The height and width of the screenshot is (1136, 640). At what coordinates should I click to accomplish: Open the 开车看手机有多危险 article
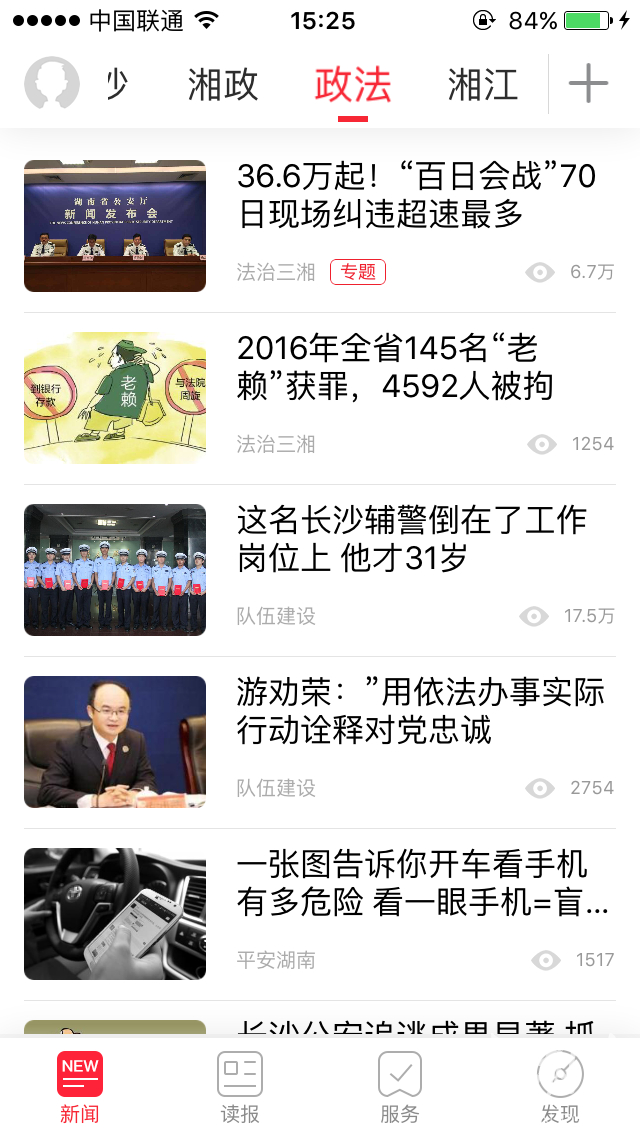[x=422, y=883]
